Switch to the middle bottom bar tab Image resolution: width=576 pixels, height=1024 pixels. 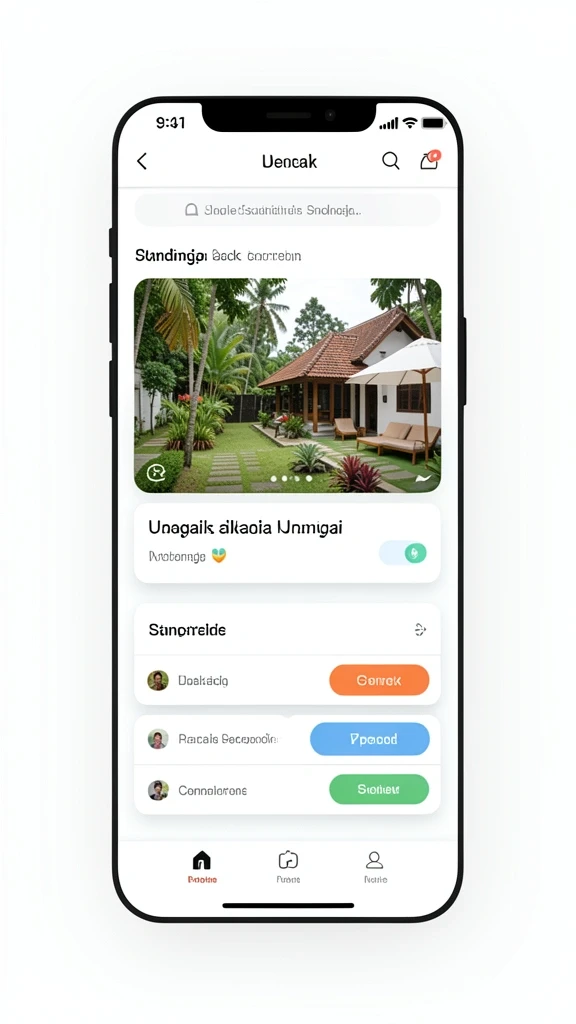pos(288,867)
